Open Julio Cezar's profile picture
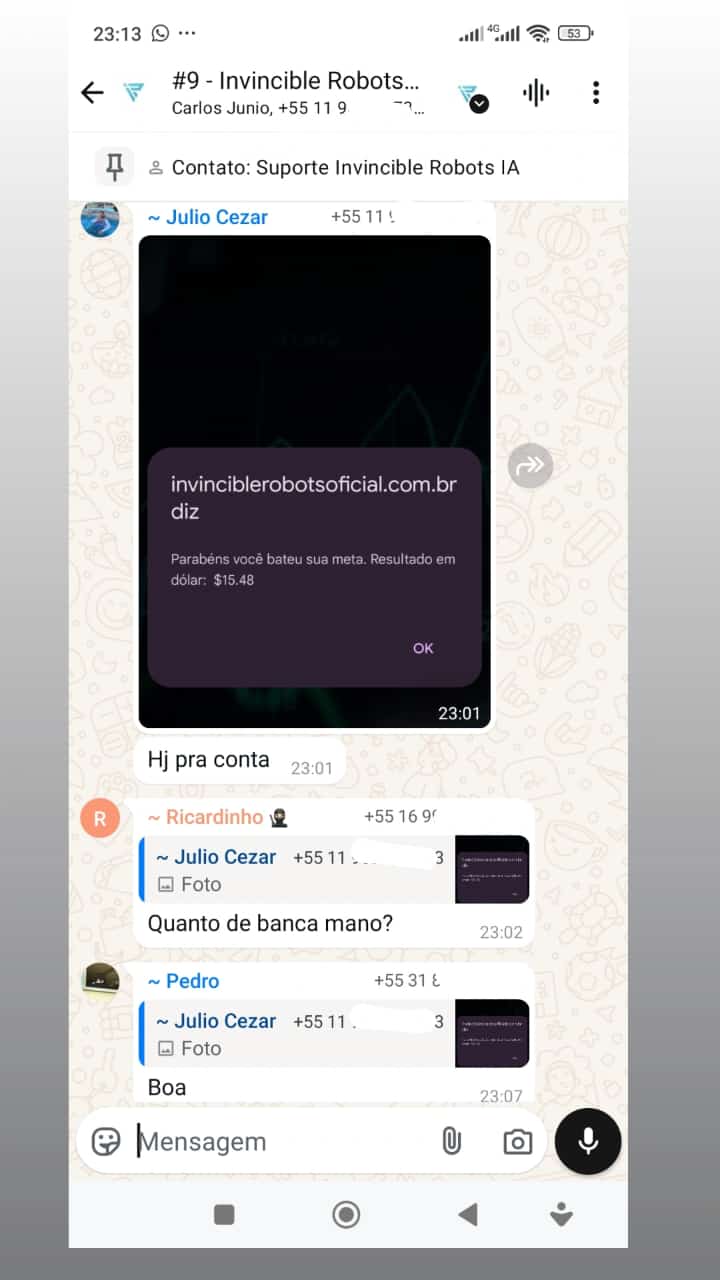Screen dimensions: 720x1280 click(x=100, y=218)
